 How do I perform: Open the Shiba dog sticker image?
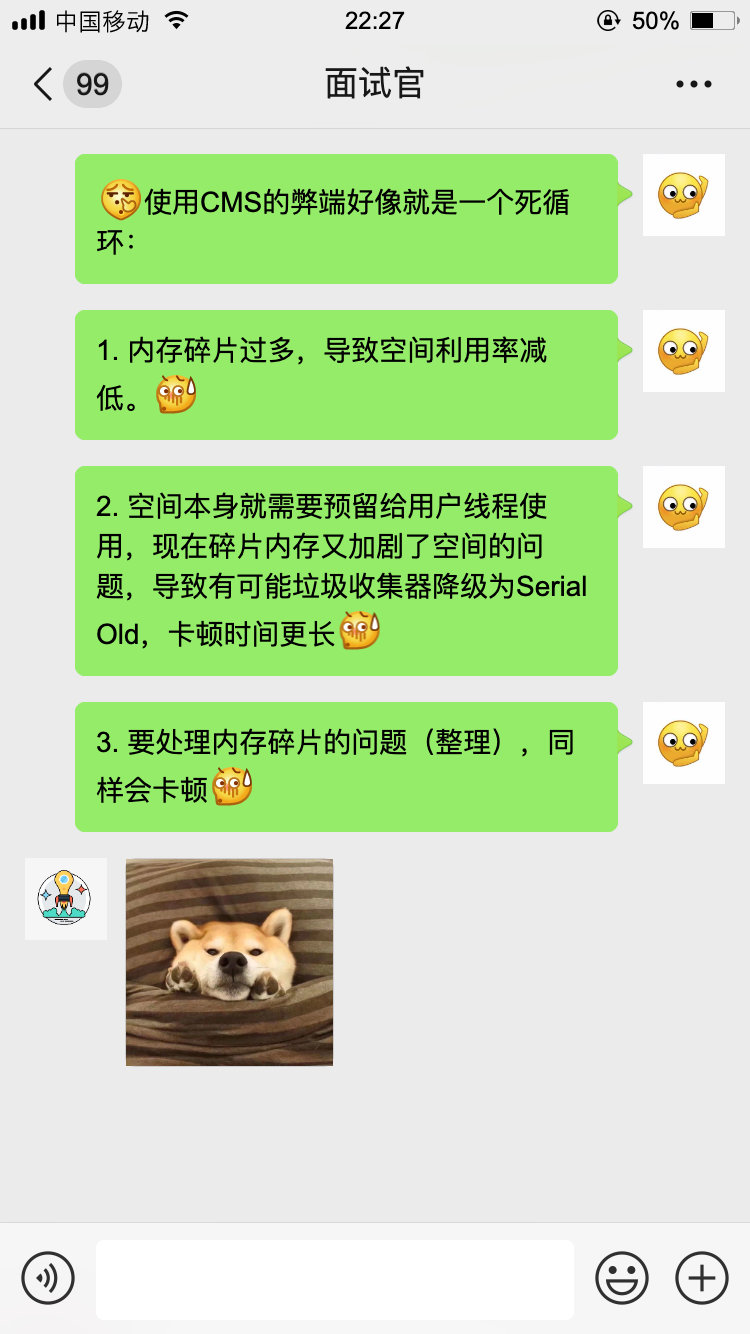coord(229,962)
